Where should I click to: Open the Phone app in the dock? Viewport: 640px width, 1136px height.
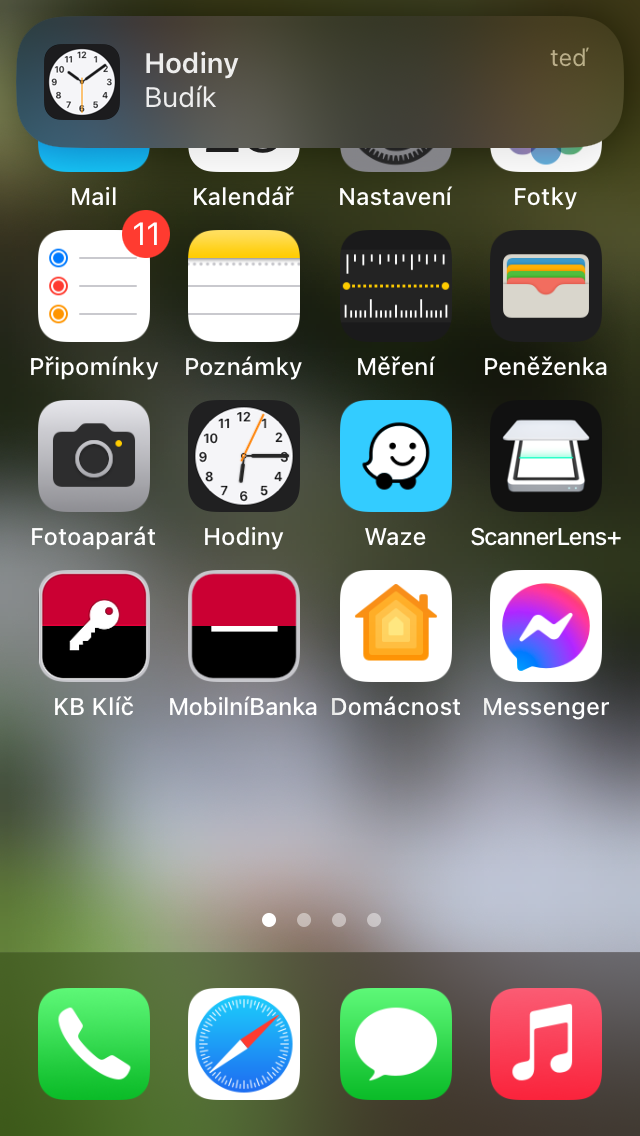(94, 1044)
